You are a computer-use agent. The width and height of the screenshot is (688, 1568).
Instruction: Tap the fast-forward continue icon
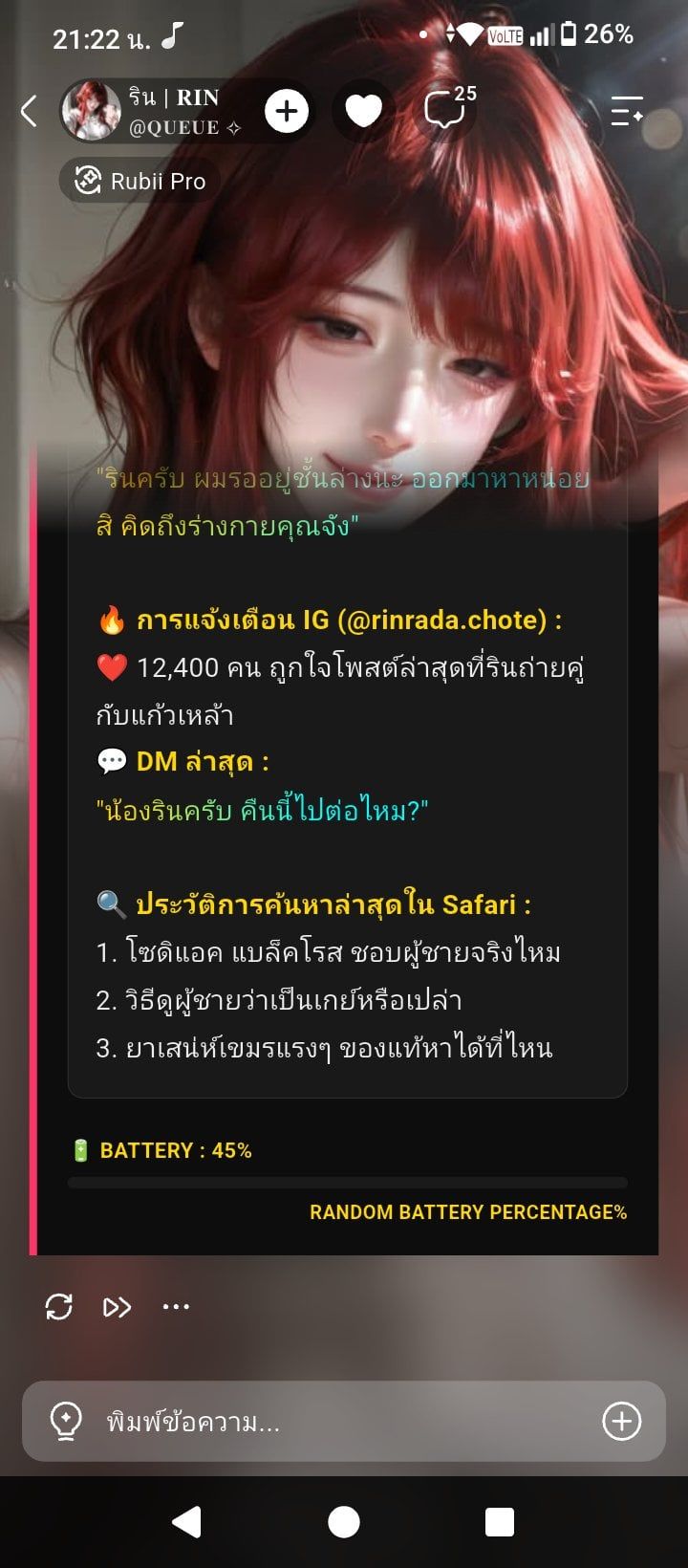coord(117,1306)
